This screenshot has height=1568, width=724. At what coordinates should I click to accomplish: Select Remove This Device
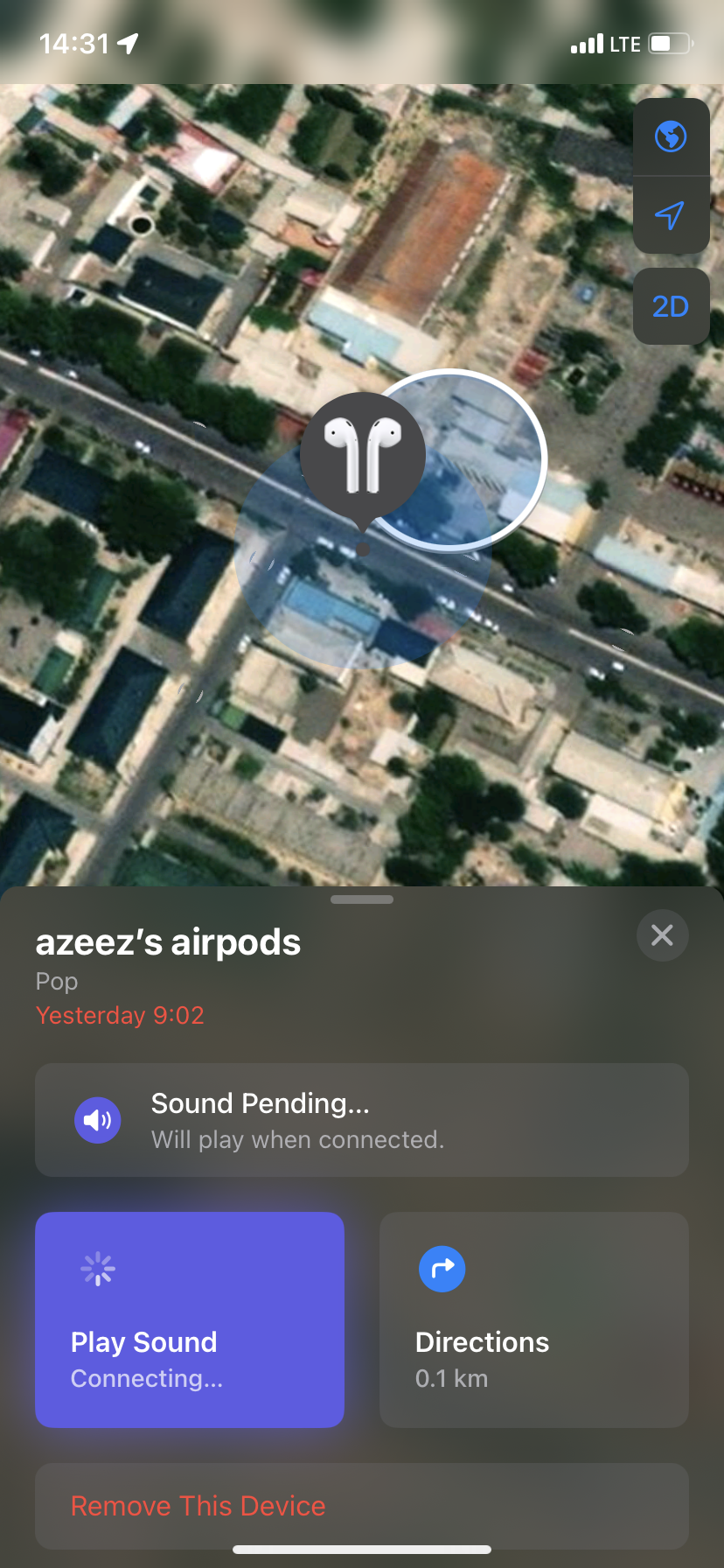coord(198,1506)
